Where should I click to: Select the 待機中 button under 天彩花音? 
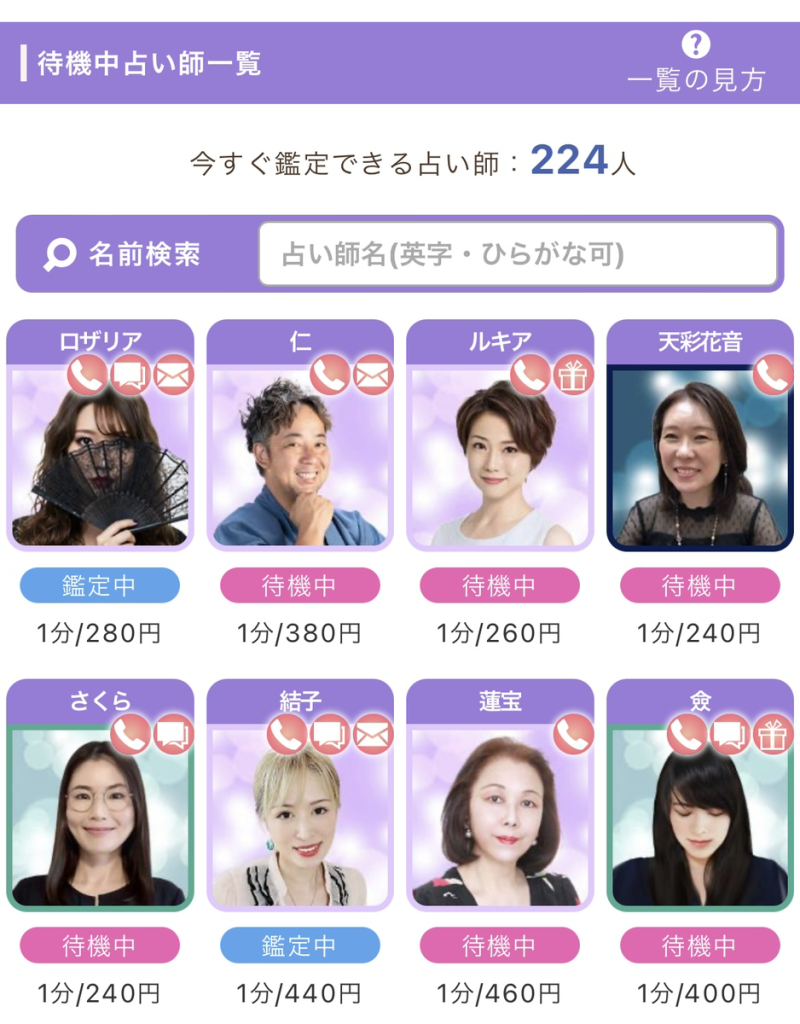point(700,585)
